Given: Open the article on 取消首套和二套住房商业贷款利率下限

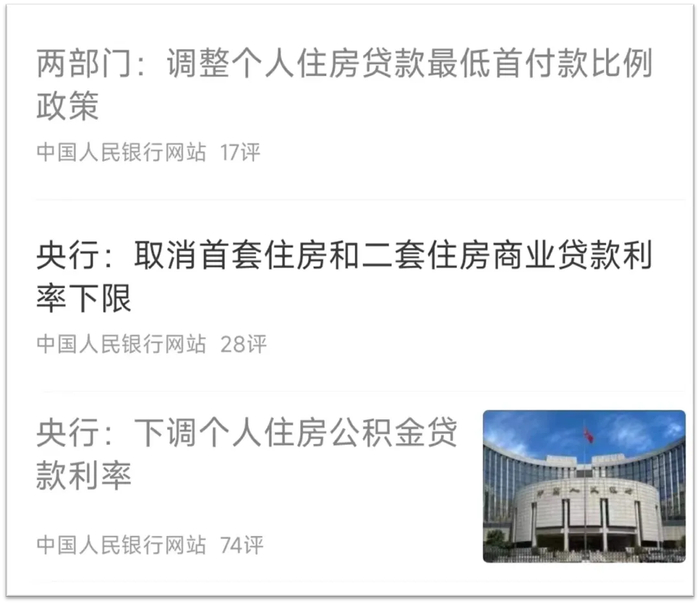Looking at the screenshot, I should 344,275.
